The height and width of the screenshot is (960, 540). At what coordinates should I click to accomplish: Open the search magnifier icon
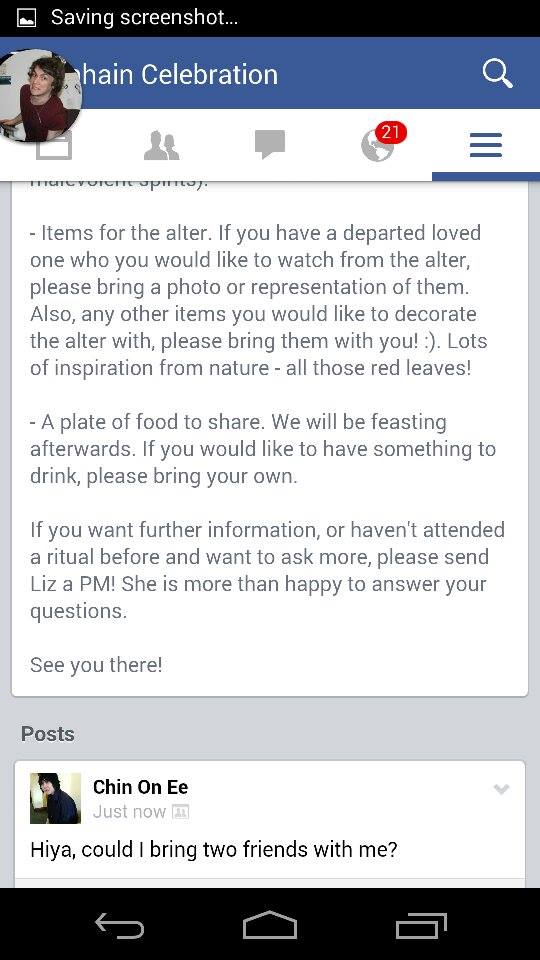[x=497, y=74]
